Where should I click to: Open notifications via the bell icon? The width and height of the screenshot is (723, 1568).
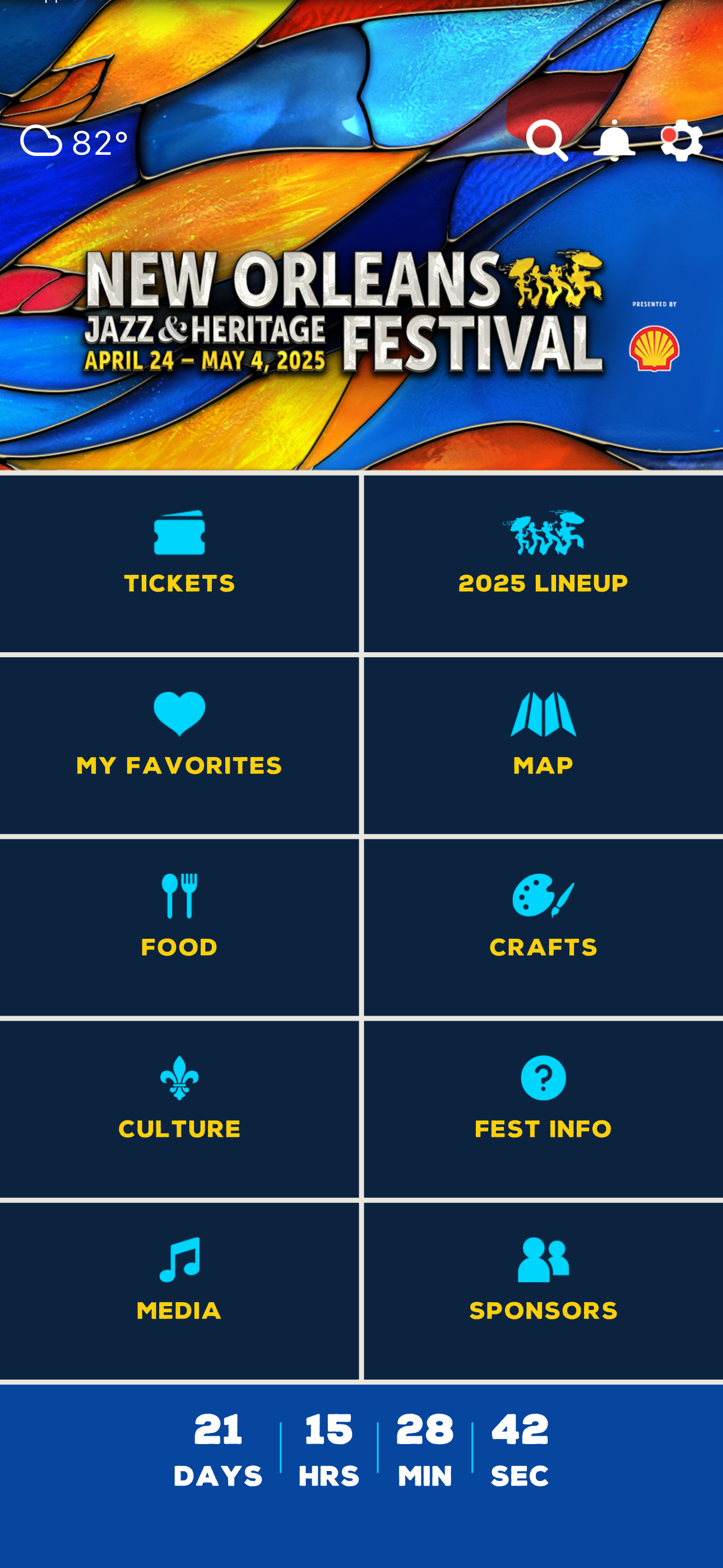pos(615,142)
